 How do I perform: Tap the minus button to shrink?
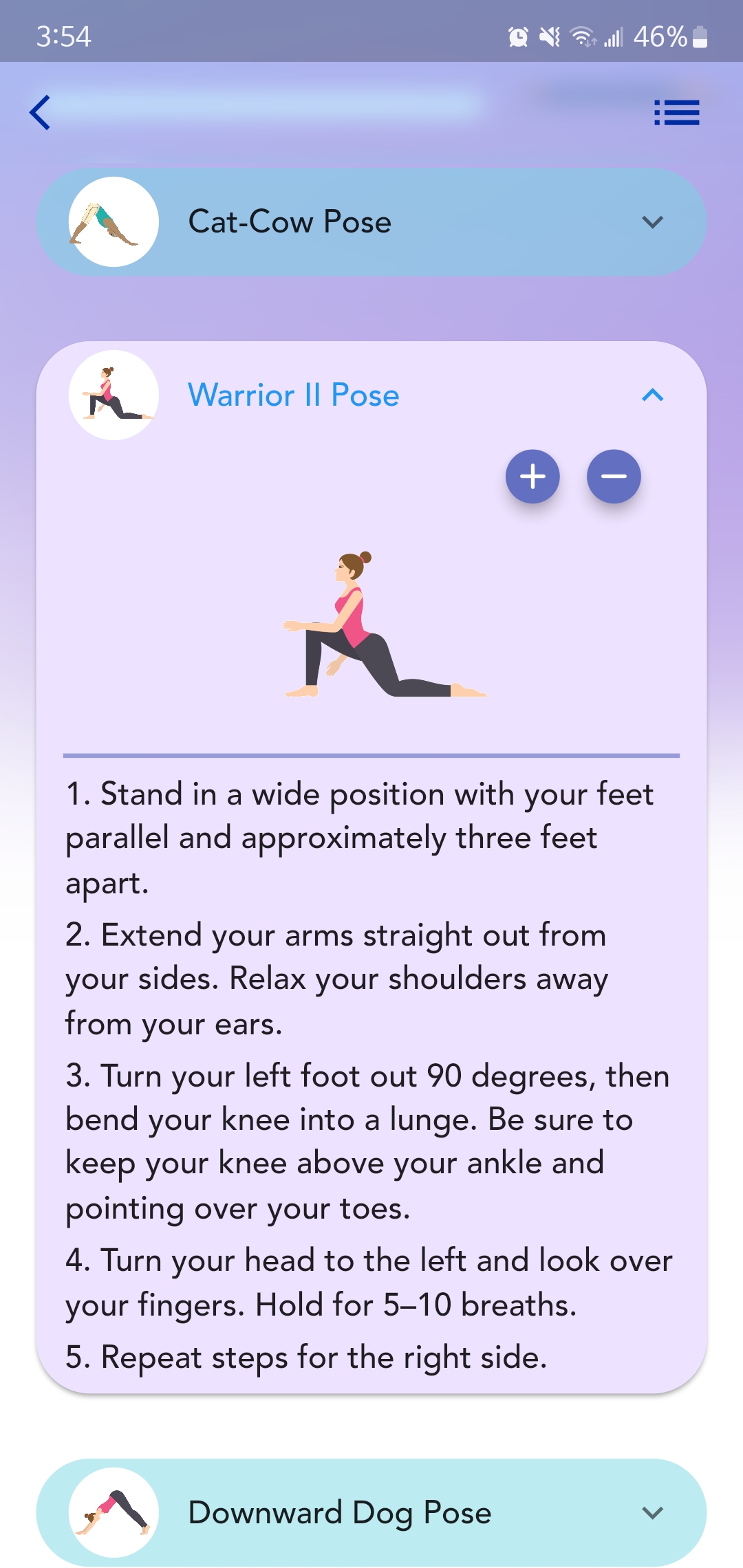point(614,476)
